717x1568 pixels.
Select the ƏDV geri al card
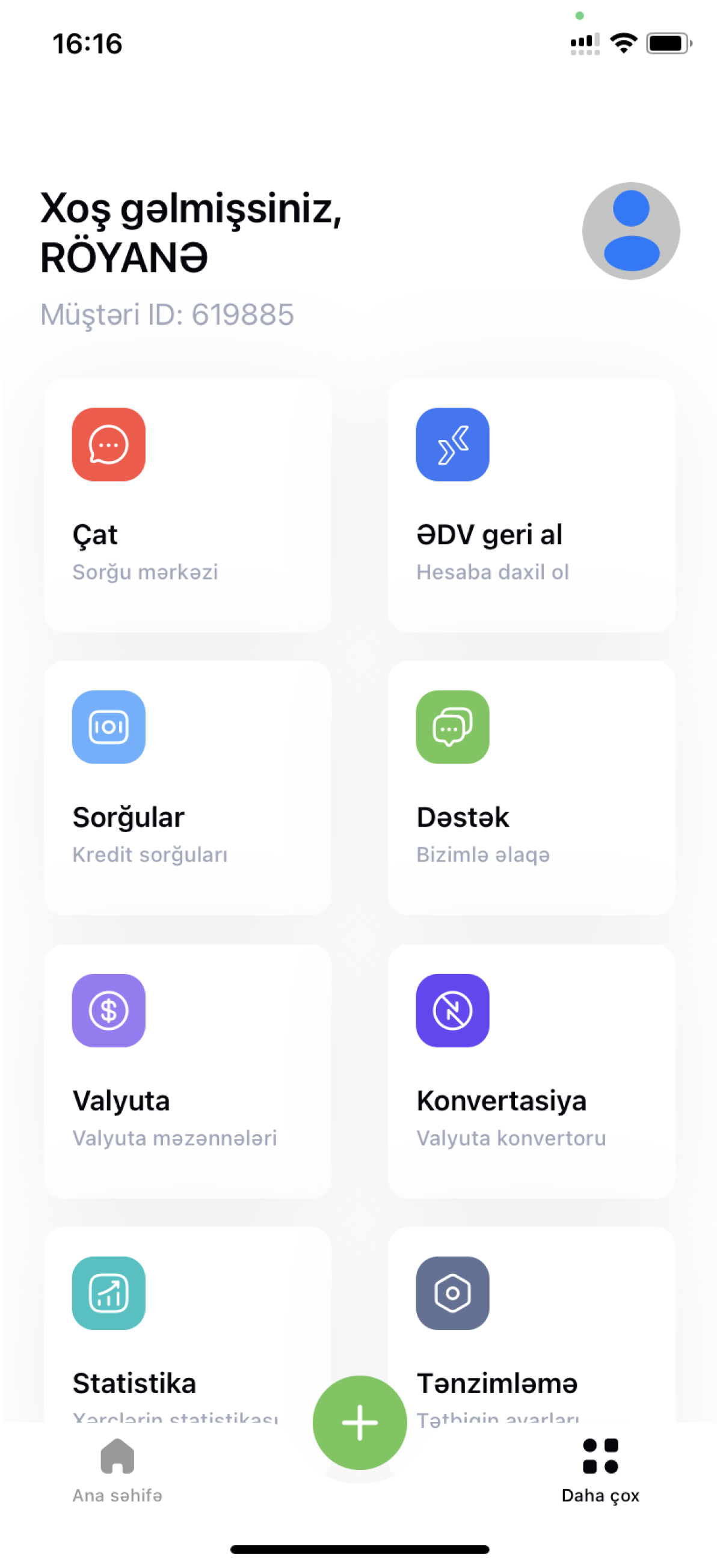[x=531, y=505]
